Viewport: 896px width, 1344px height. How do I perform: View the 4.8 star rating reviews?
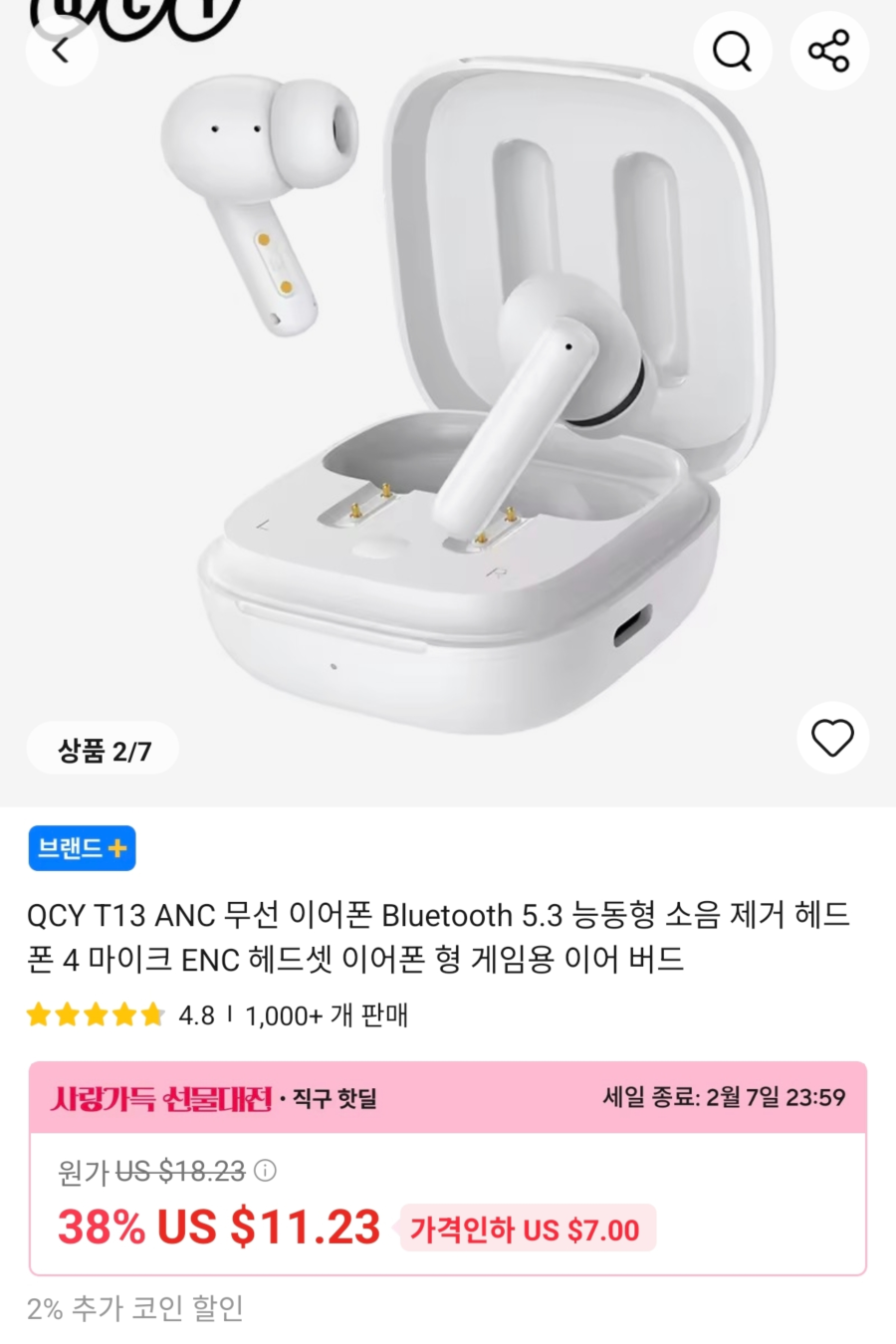pos(119,1015)
